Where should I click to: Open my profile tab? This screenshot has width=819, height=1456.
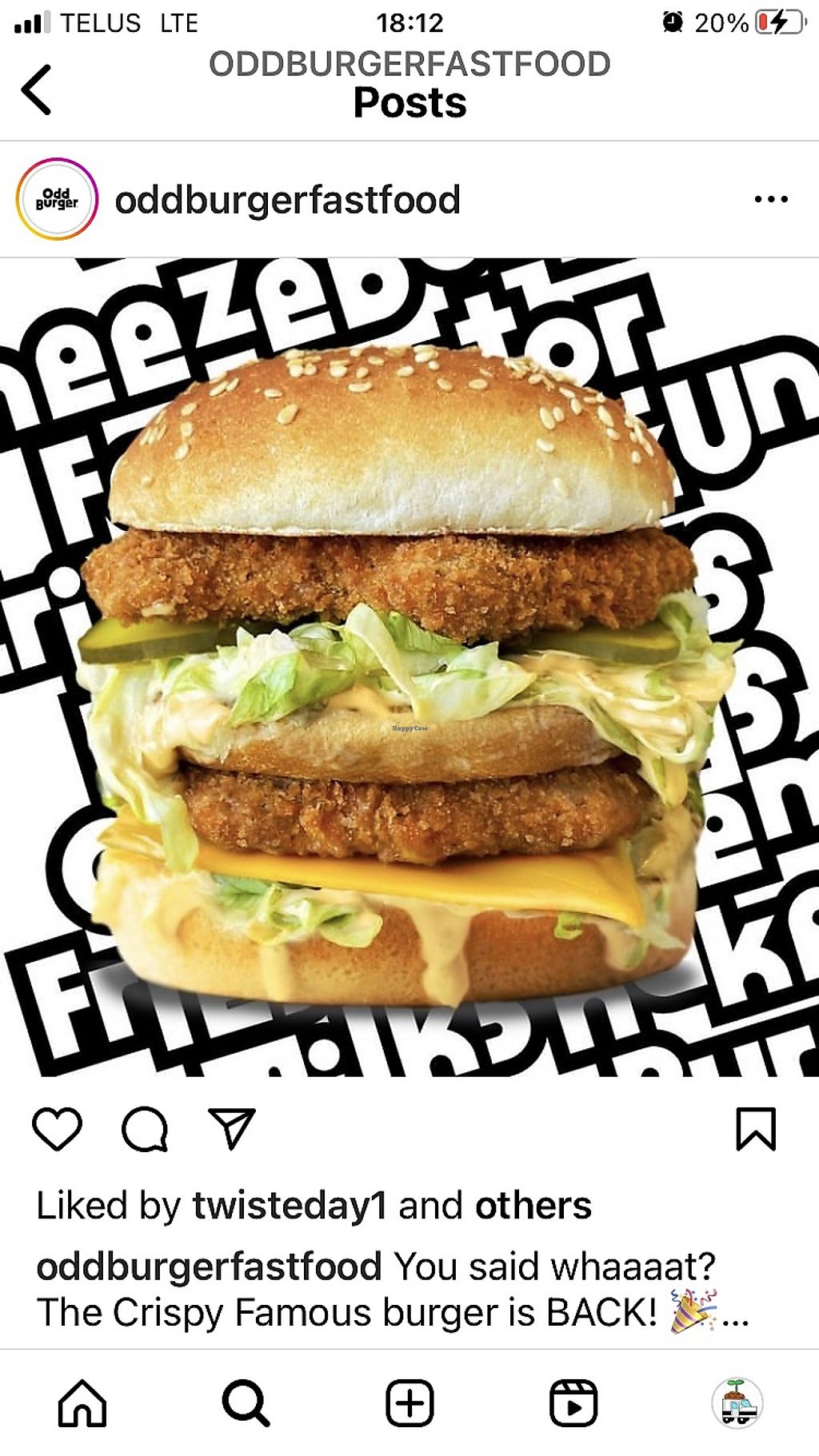pos(737,1403)
